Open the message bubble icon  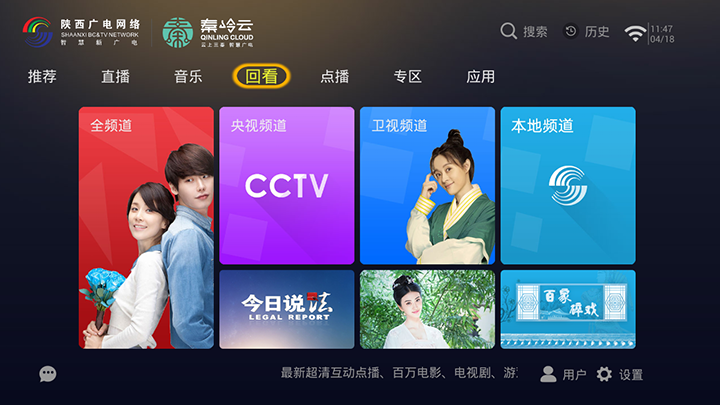[48, 374]
